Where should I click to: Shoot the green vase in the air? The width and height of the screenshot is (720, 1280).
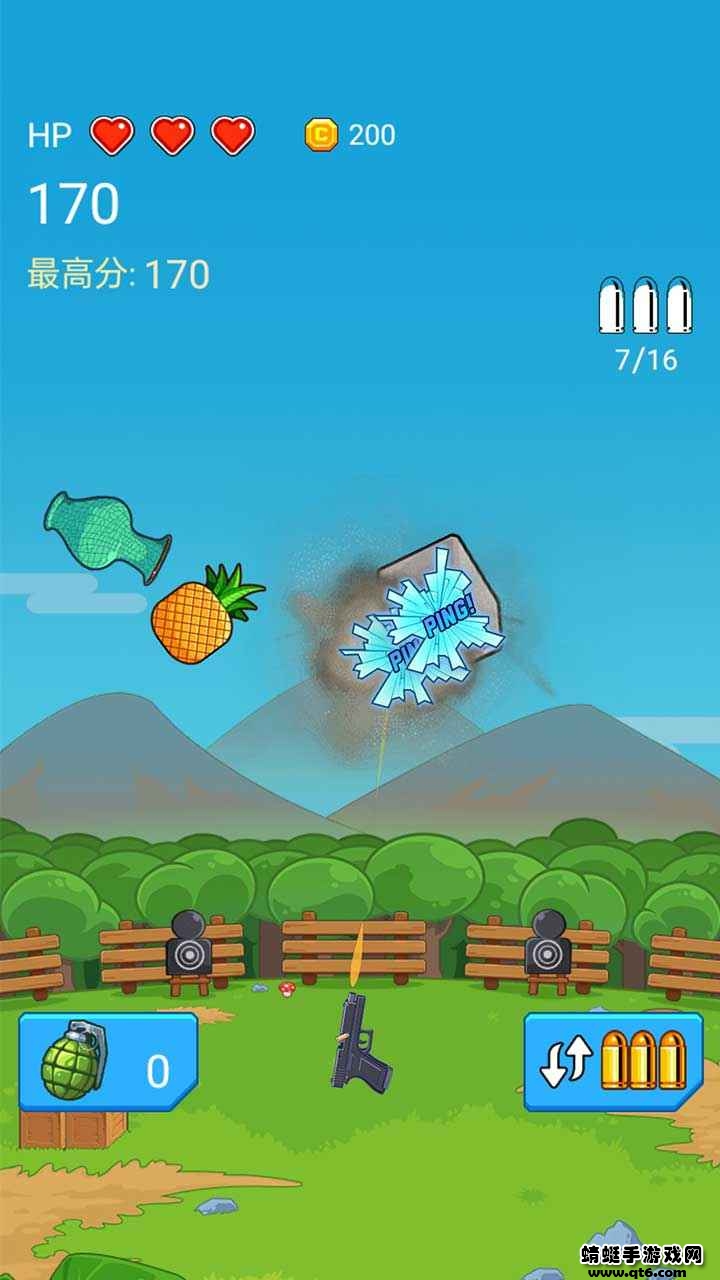104,534
